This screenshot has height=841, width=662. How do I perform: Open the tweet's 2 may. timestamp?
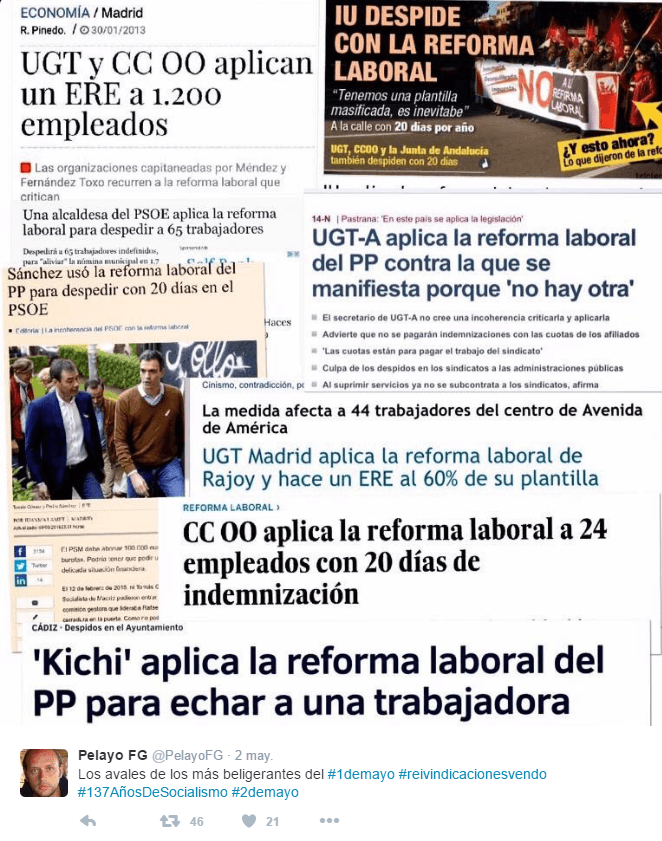(253, 755)
